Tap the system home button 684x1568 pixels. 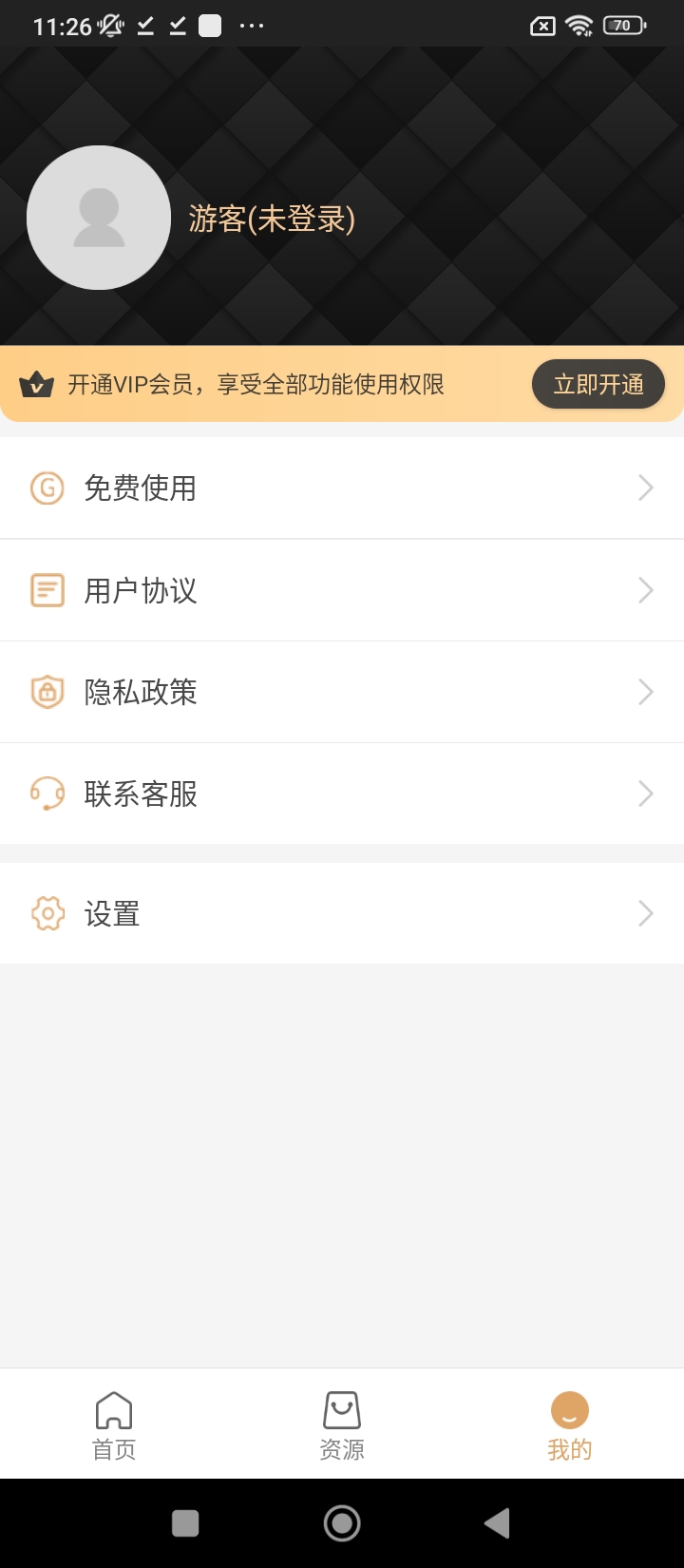(342, 1523)
